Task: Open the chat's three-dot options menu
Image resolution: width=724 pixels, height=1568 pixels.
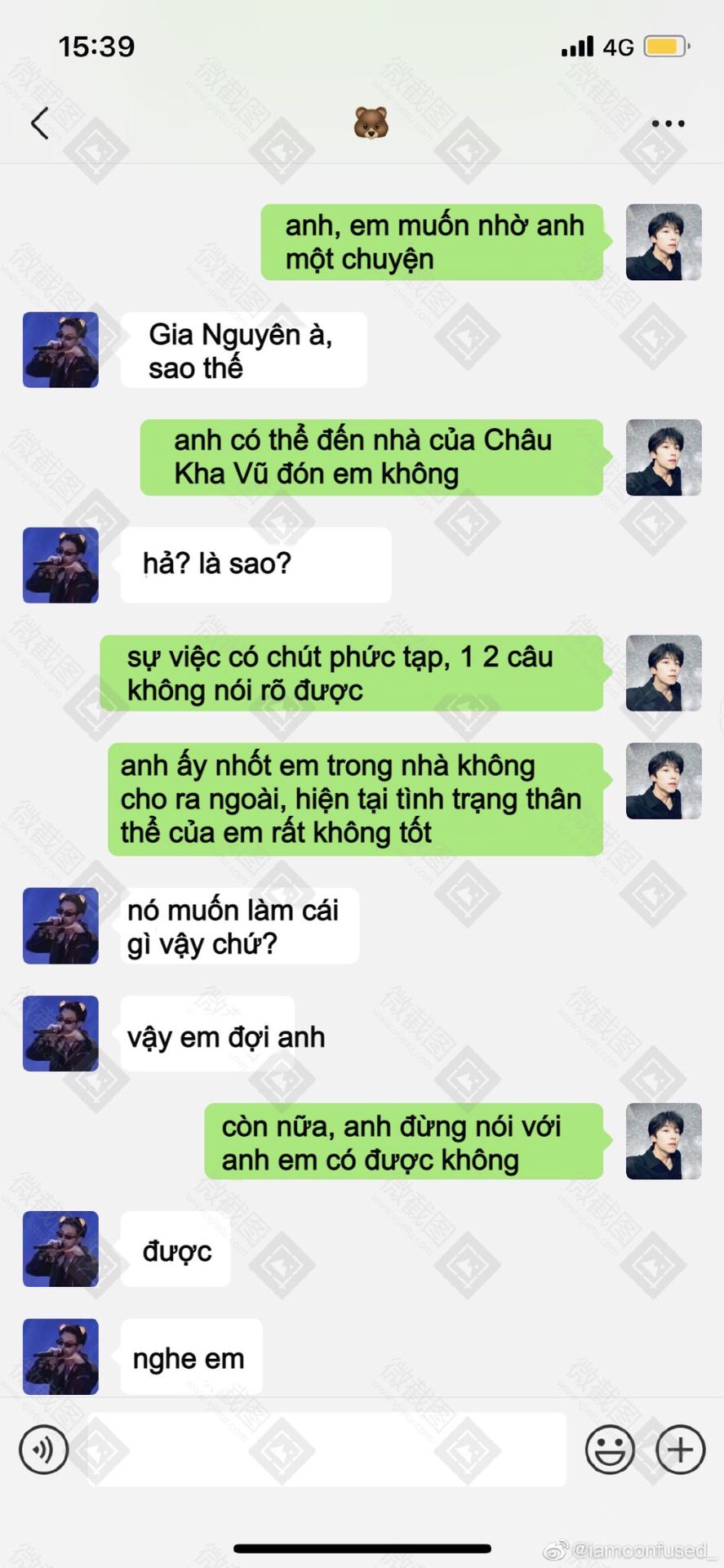Action: 668,123
